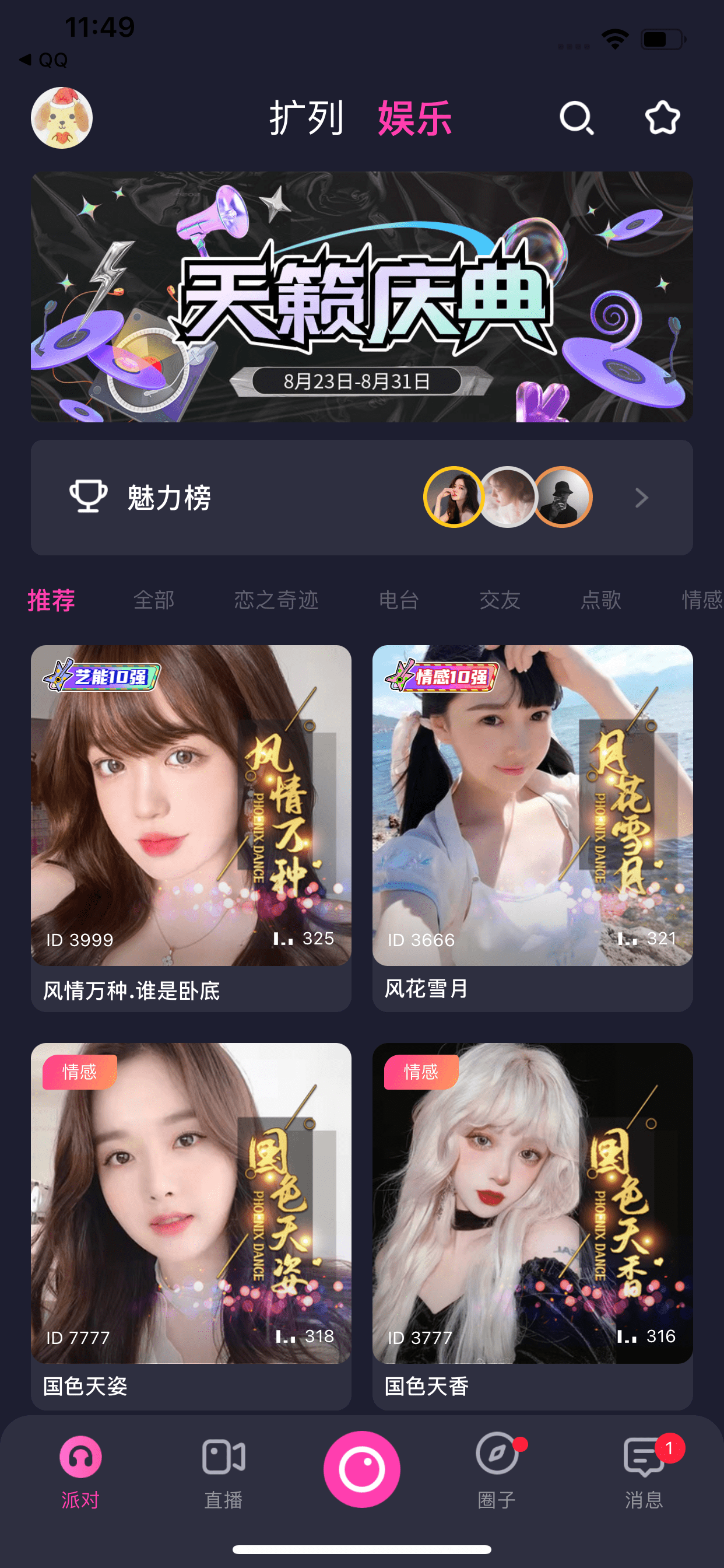Enter the 风情万种.谁是卧底 room

click(191, 828)
